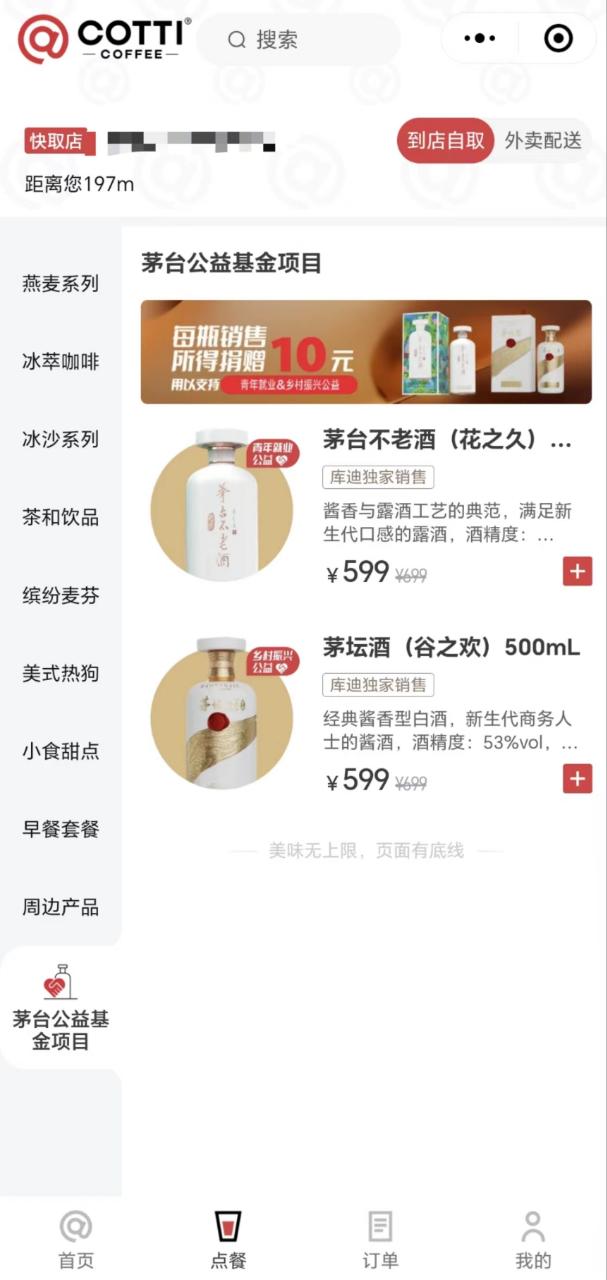This screenshot has width=607, height=1280.
Task: Switch to 外卖配送 delivery mode
Action: pos(542,141)
